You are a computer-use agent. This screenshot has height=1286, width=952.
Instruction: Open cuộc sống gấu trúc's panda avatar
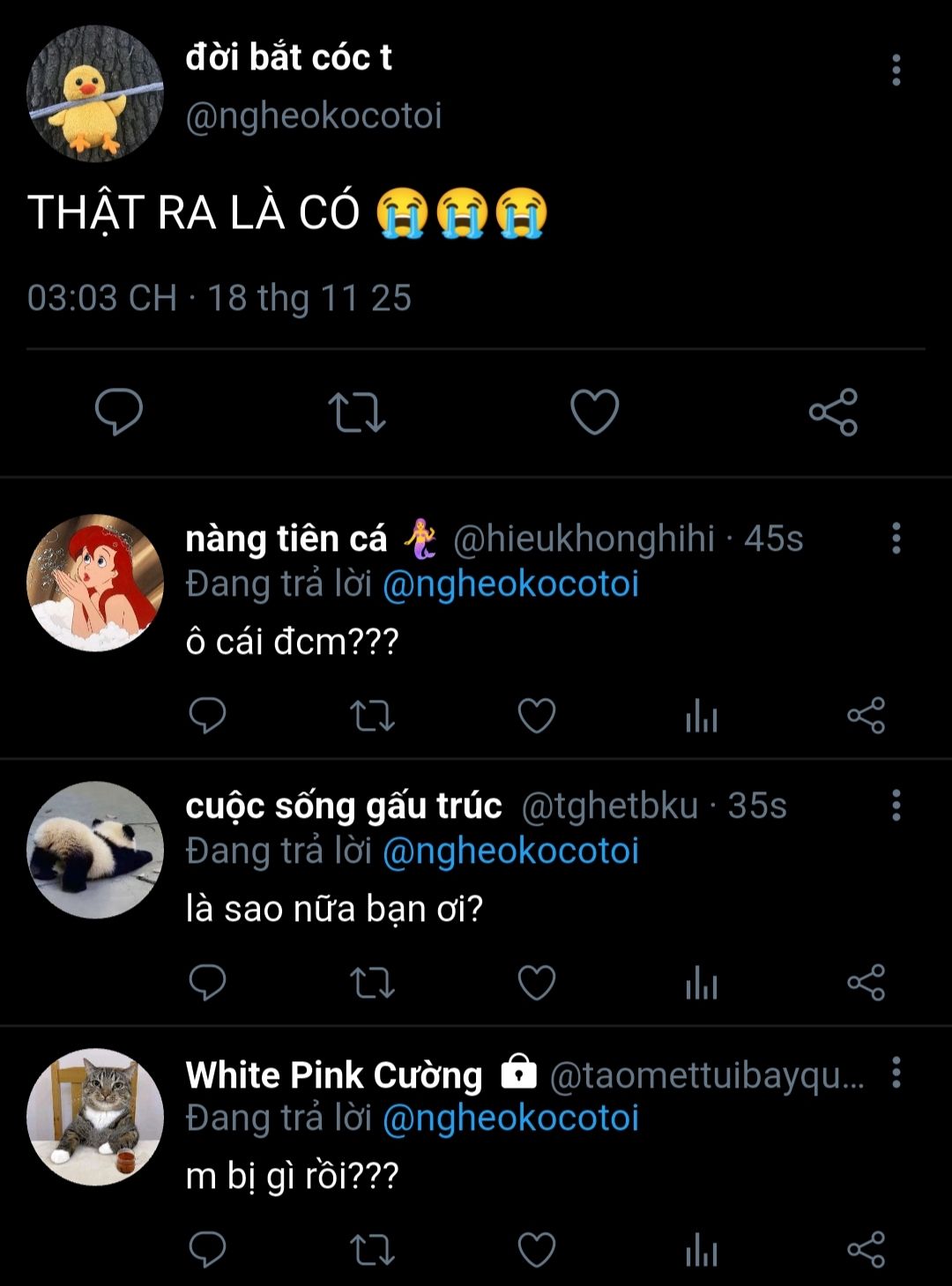95,850
